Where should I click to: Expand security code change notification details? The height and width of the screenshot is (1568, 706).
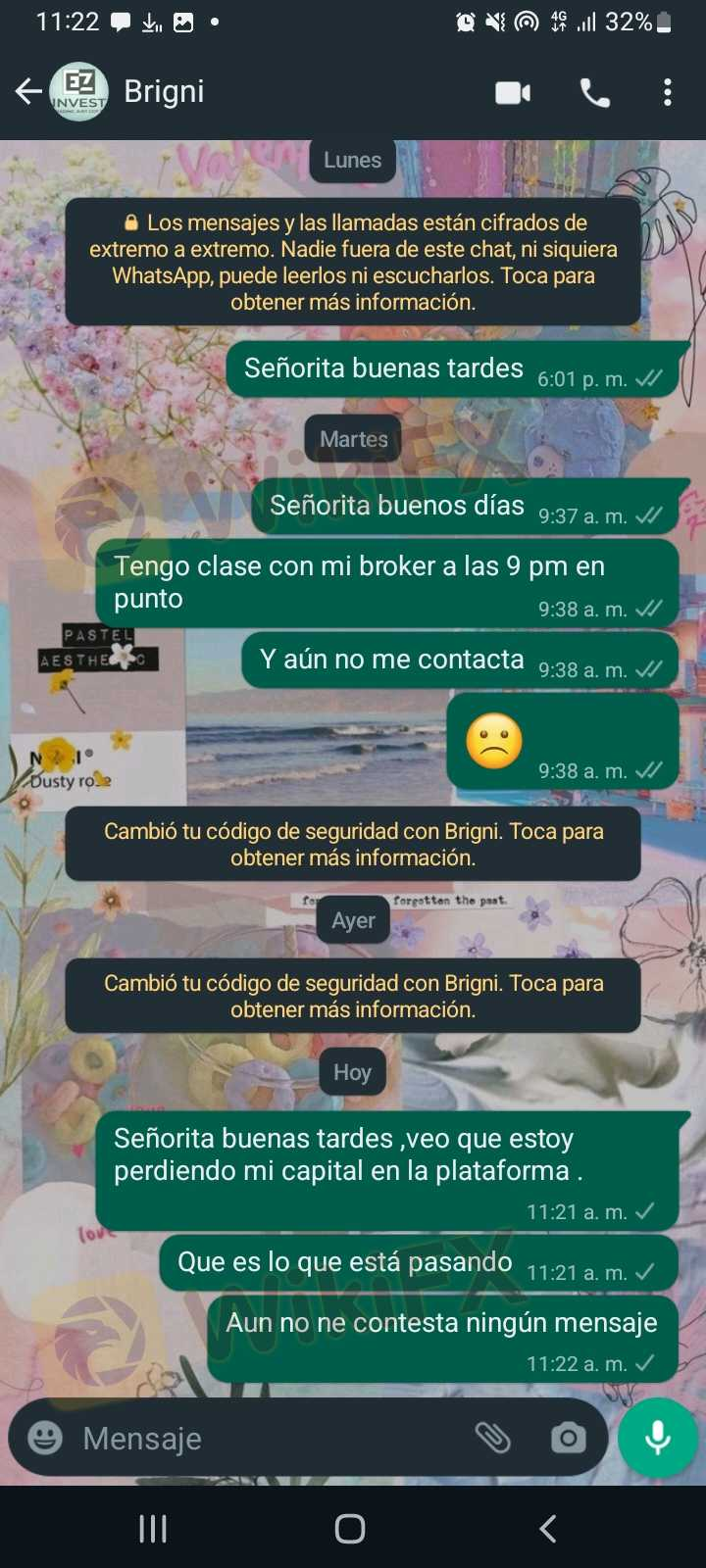351,844
